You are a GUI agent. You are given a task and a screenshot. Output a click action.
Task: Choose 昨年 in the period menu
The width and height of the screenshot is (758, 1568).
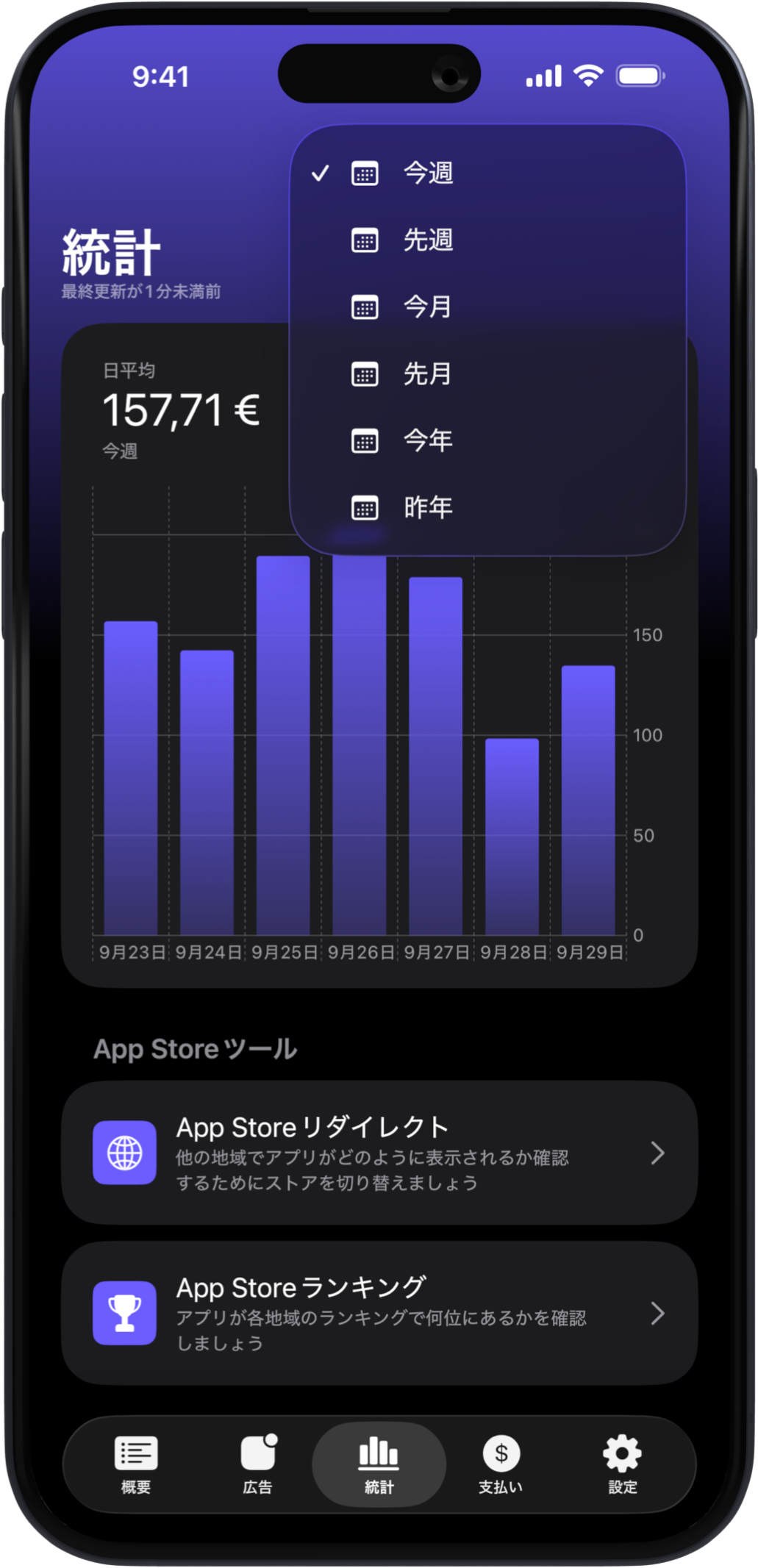tap(427, 508)
